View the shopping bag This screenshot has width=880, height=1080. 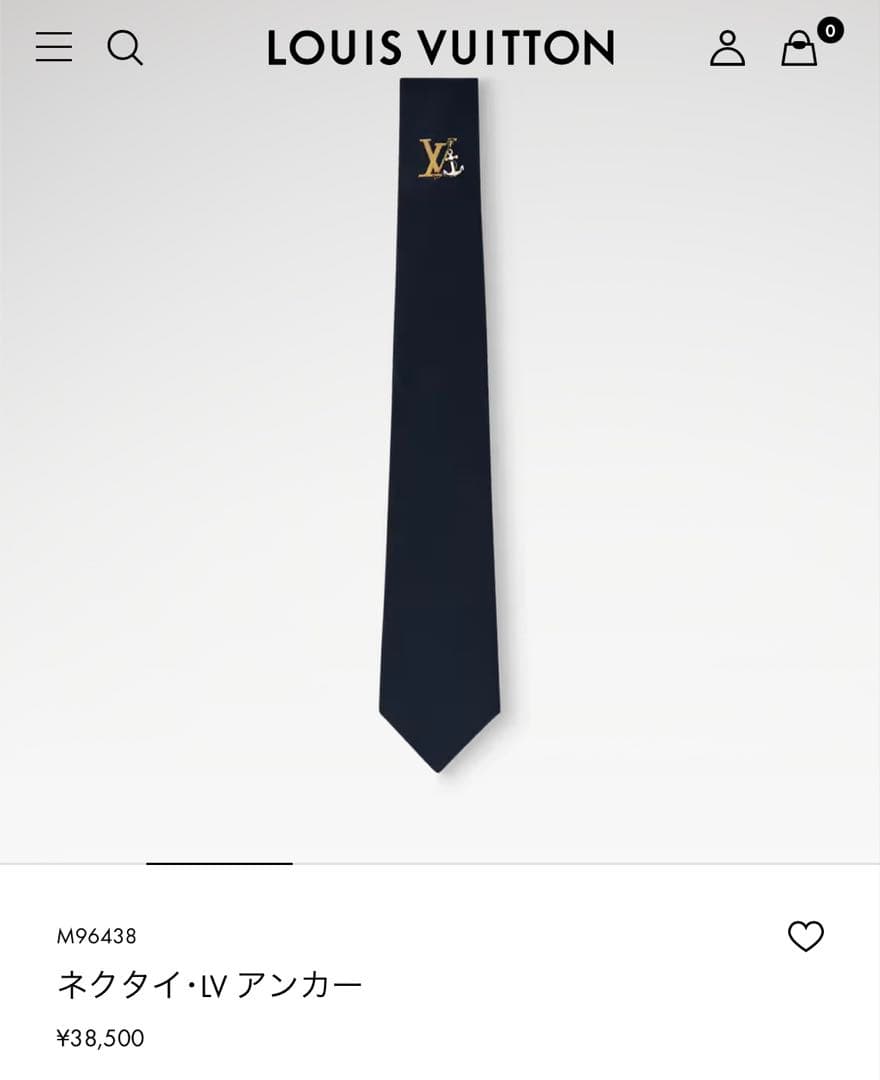pos(799,50)
